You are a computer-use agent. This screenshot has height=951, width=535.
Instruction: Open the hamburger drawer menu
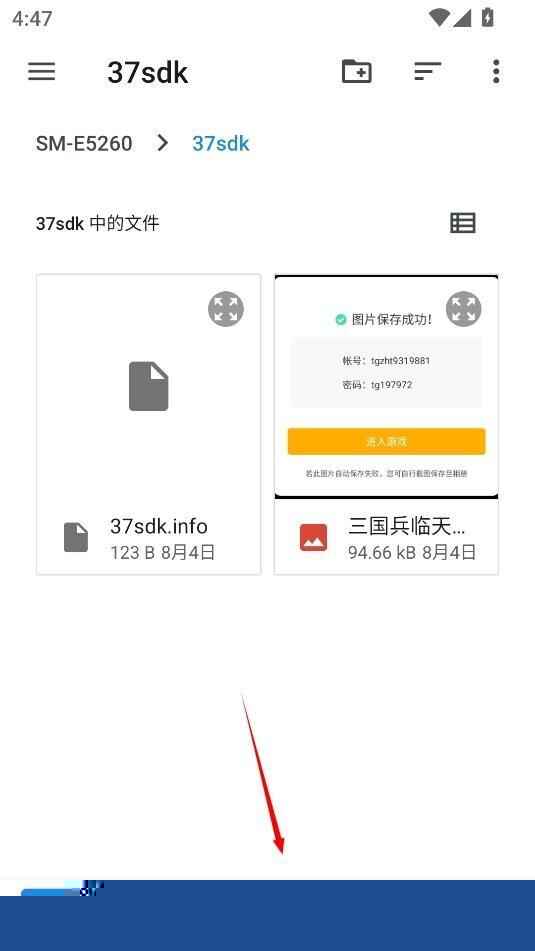tap(41, 72)
